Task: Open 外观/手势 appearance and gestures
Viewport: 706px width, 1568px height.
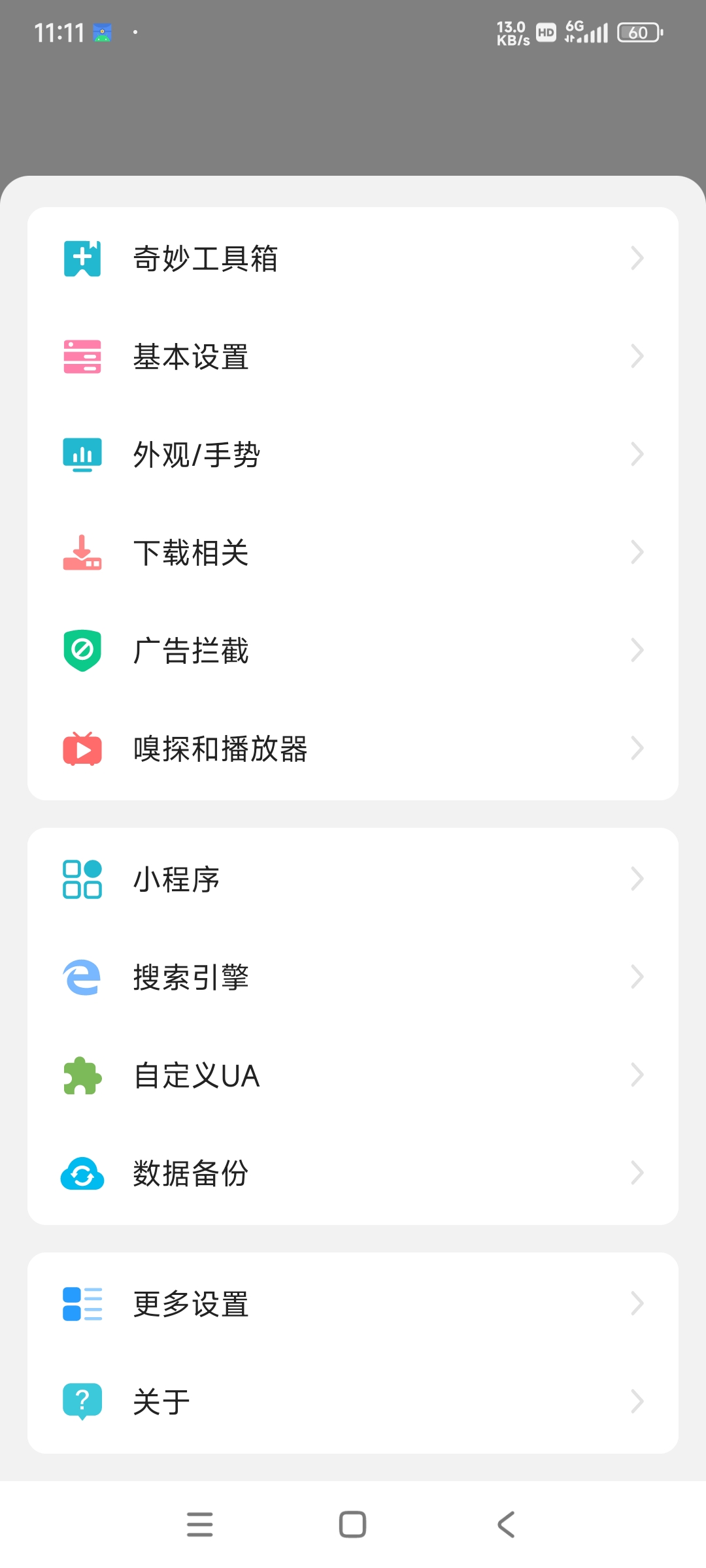Action: point(353,455)
